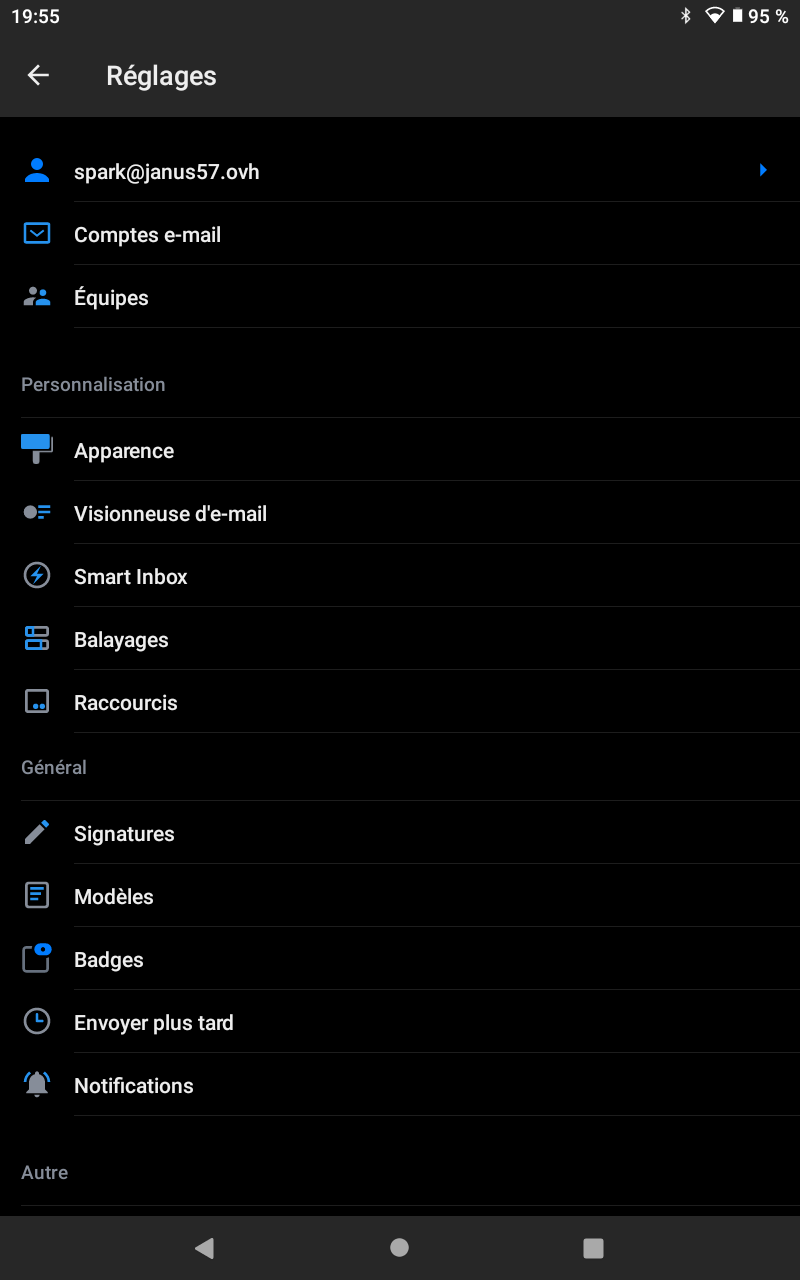This screenshot has width=800, height=1280.
Task: Tap the system home button
Action: 399,1247
